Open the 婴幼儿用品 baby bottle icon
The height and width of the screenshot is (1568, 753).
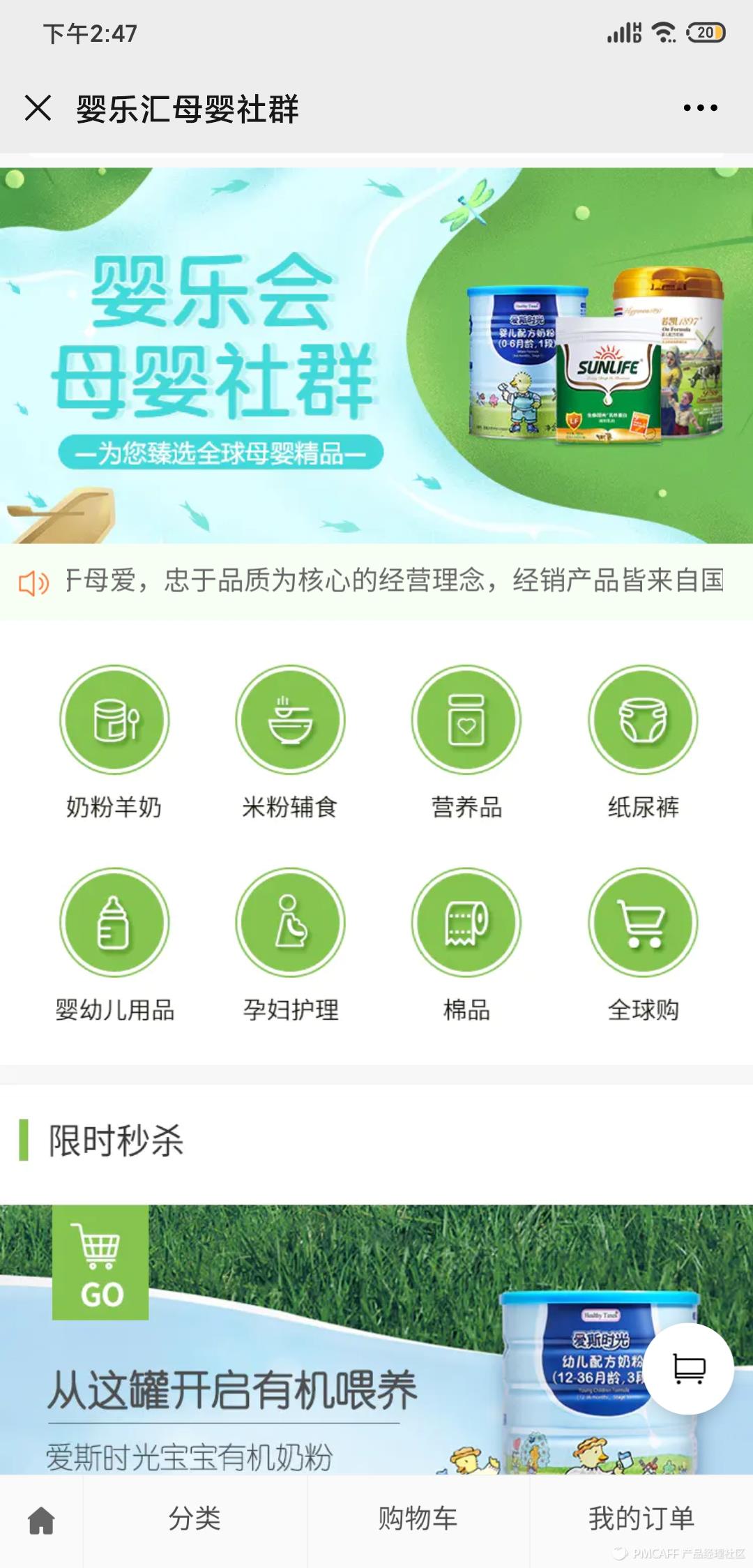[x=116, y=922]
